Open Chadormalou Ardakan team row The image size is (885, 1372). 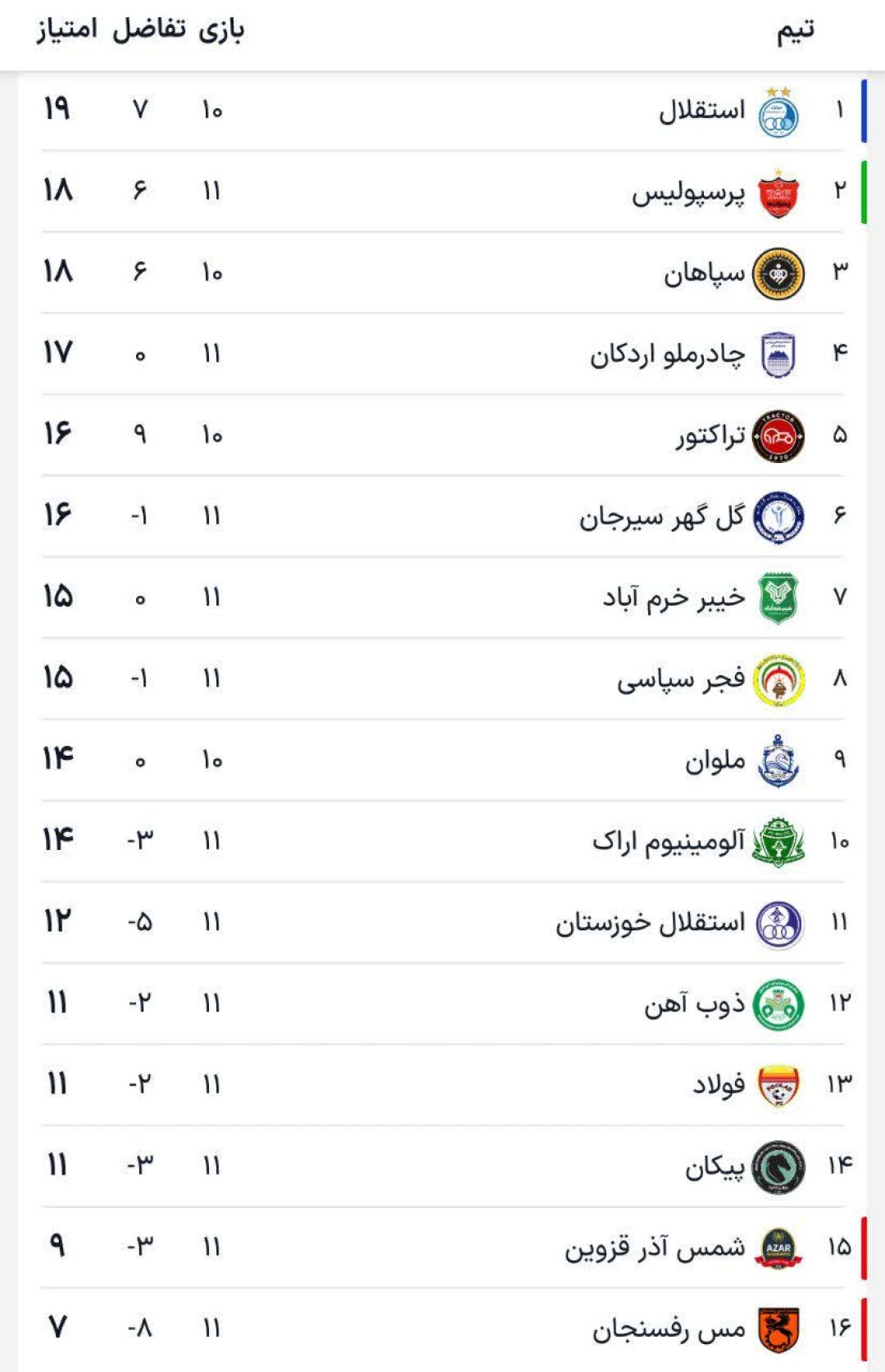point(667,354)
